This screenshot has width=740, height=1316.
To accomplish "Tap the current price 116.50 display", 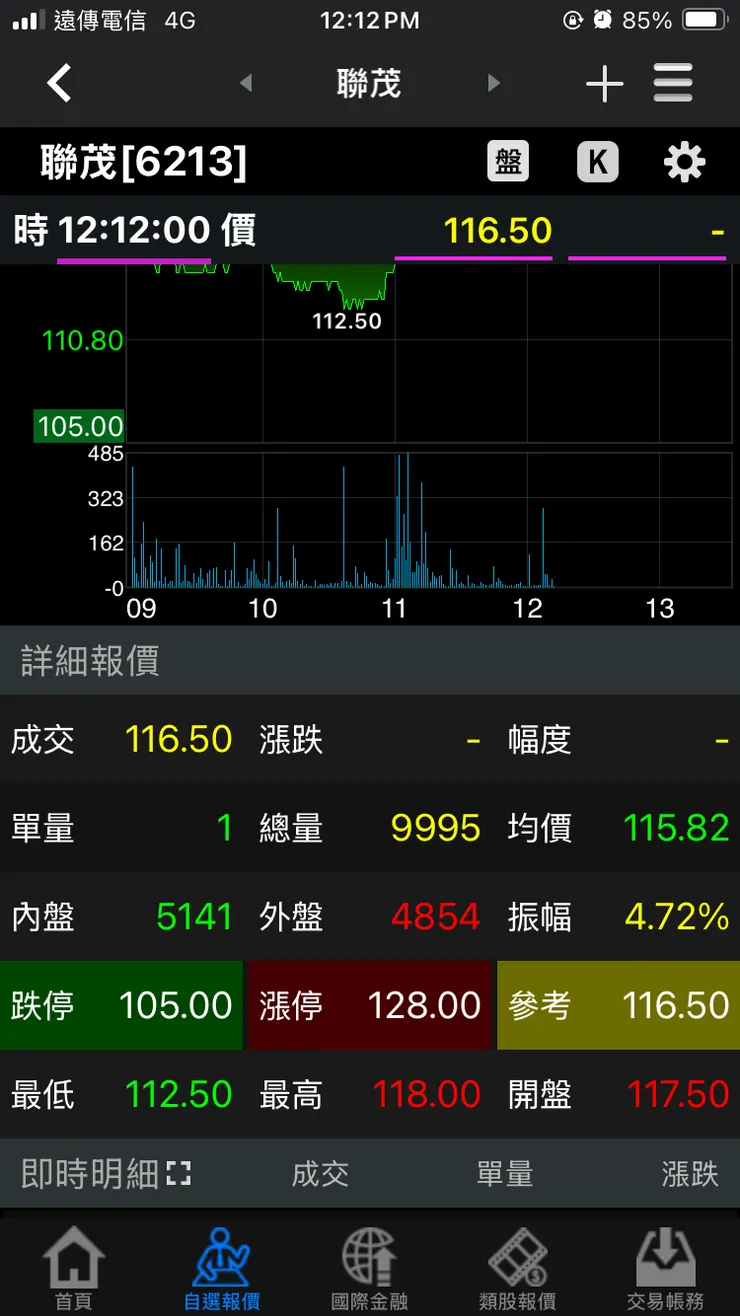I will [x=497, y=231].
